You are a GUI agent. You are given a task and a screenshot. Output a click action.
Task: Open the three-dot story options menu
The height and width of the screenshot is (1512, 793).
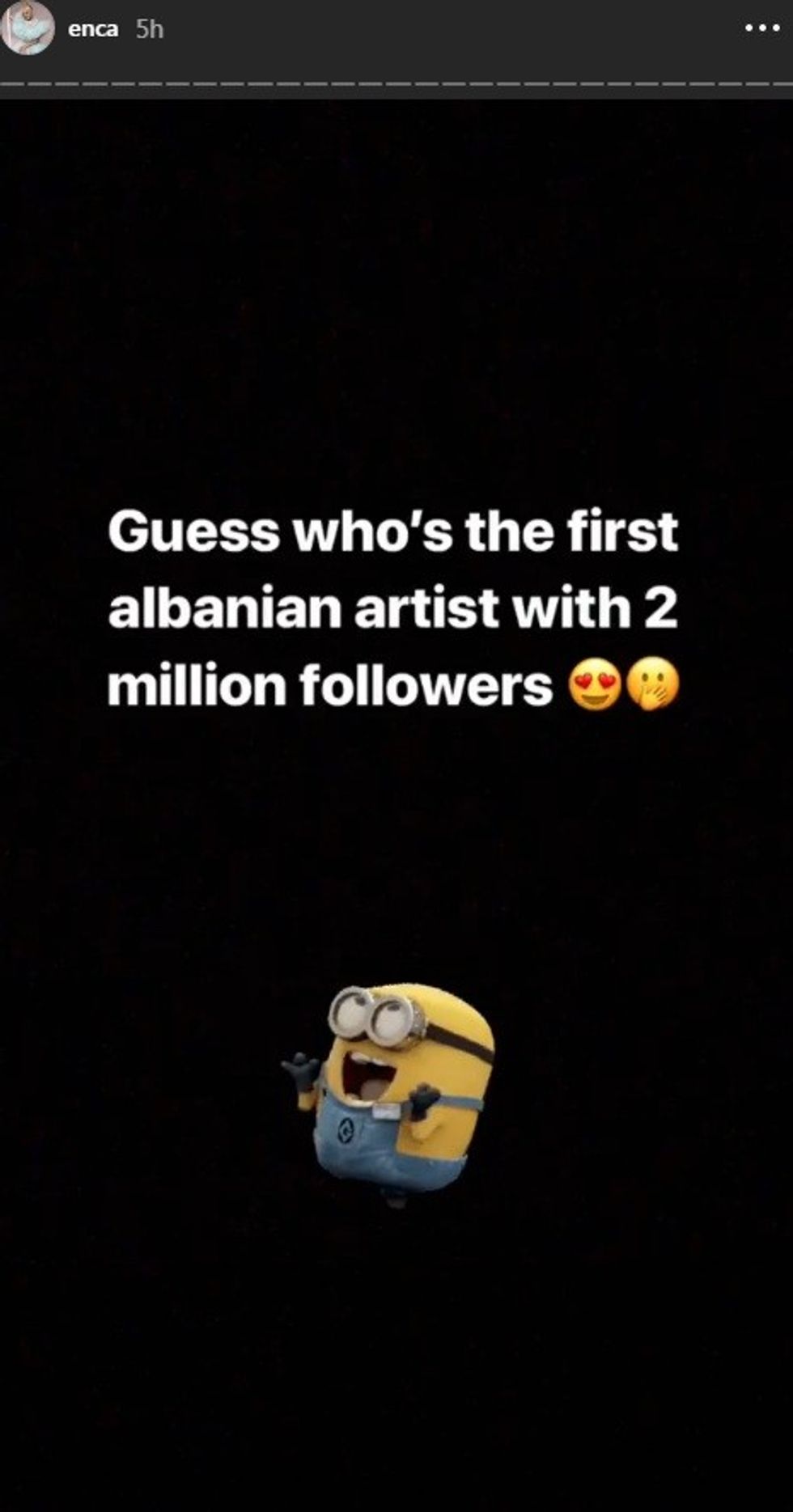pos(761,28)
